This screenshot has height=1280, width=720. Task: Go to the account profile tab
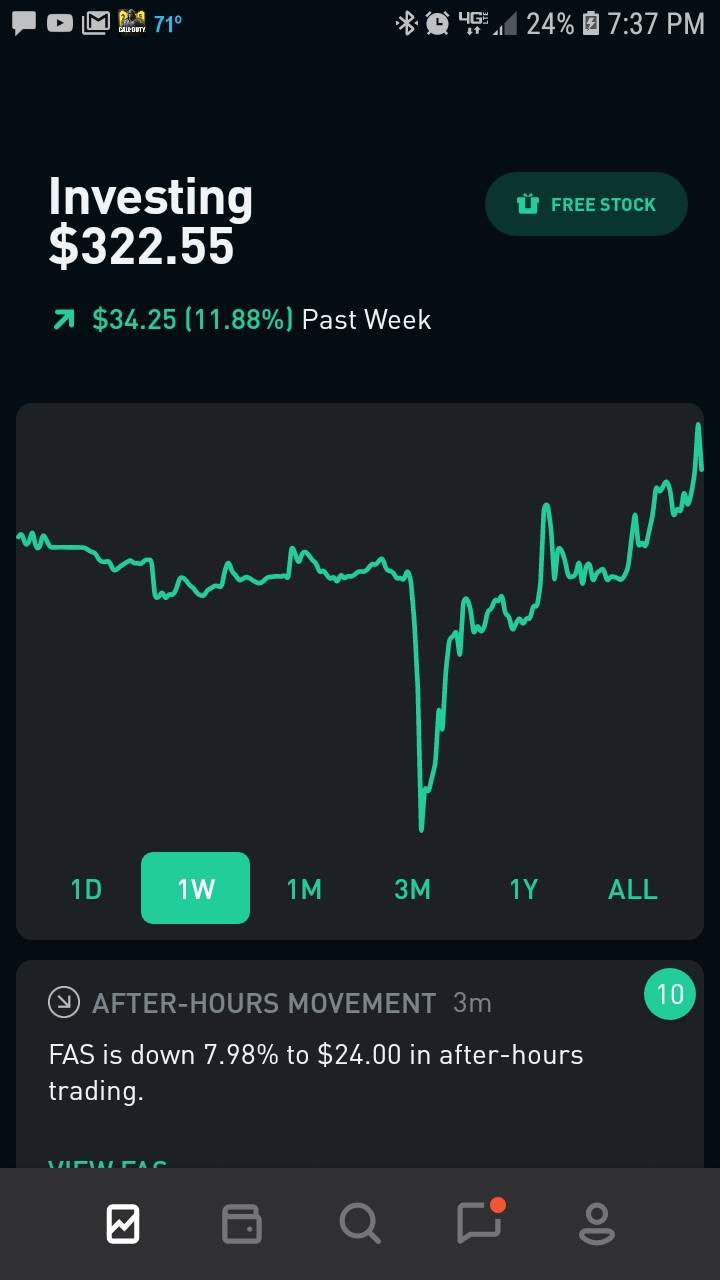point(596,1223)
